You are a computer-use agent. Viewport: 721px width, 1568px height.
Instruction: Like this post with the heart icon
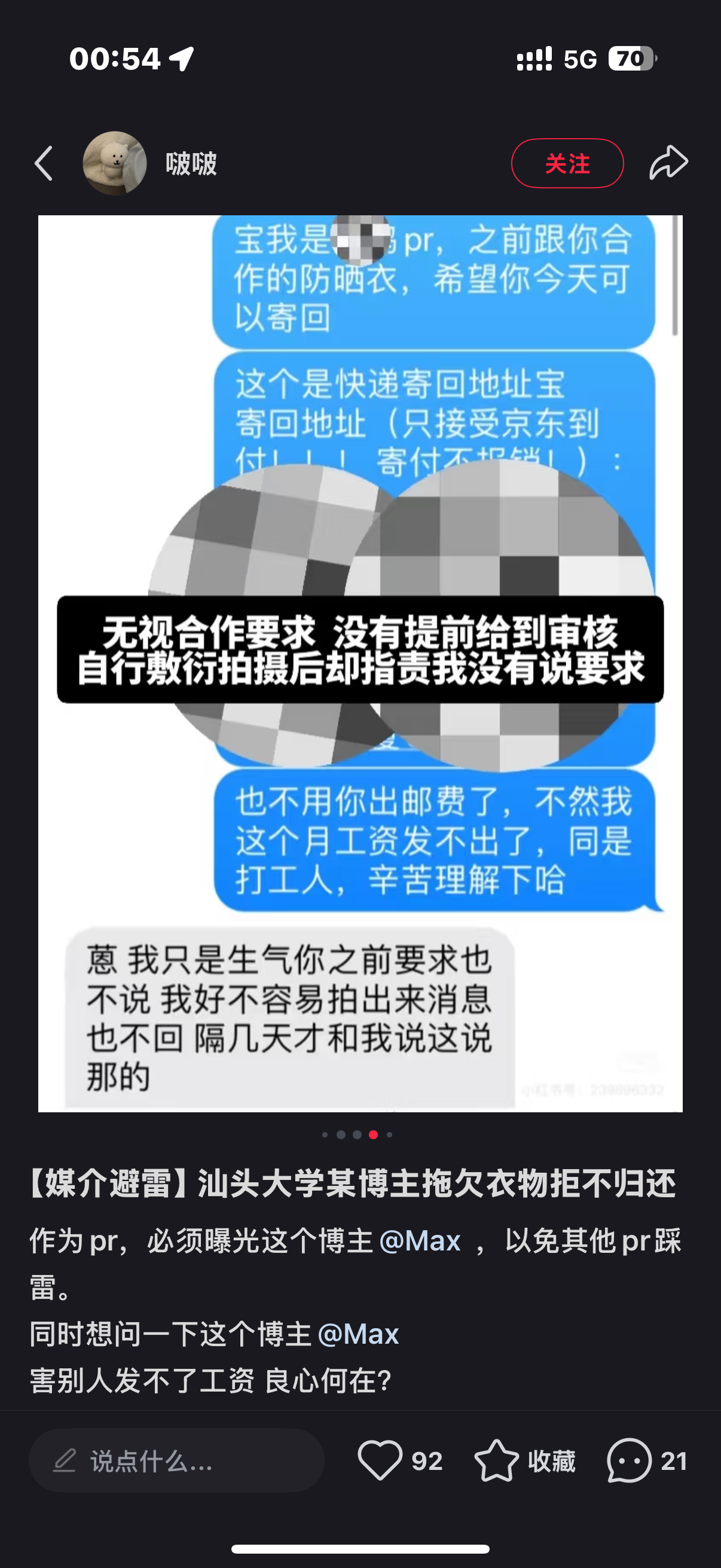click(380, 1460)
